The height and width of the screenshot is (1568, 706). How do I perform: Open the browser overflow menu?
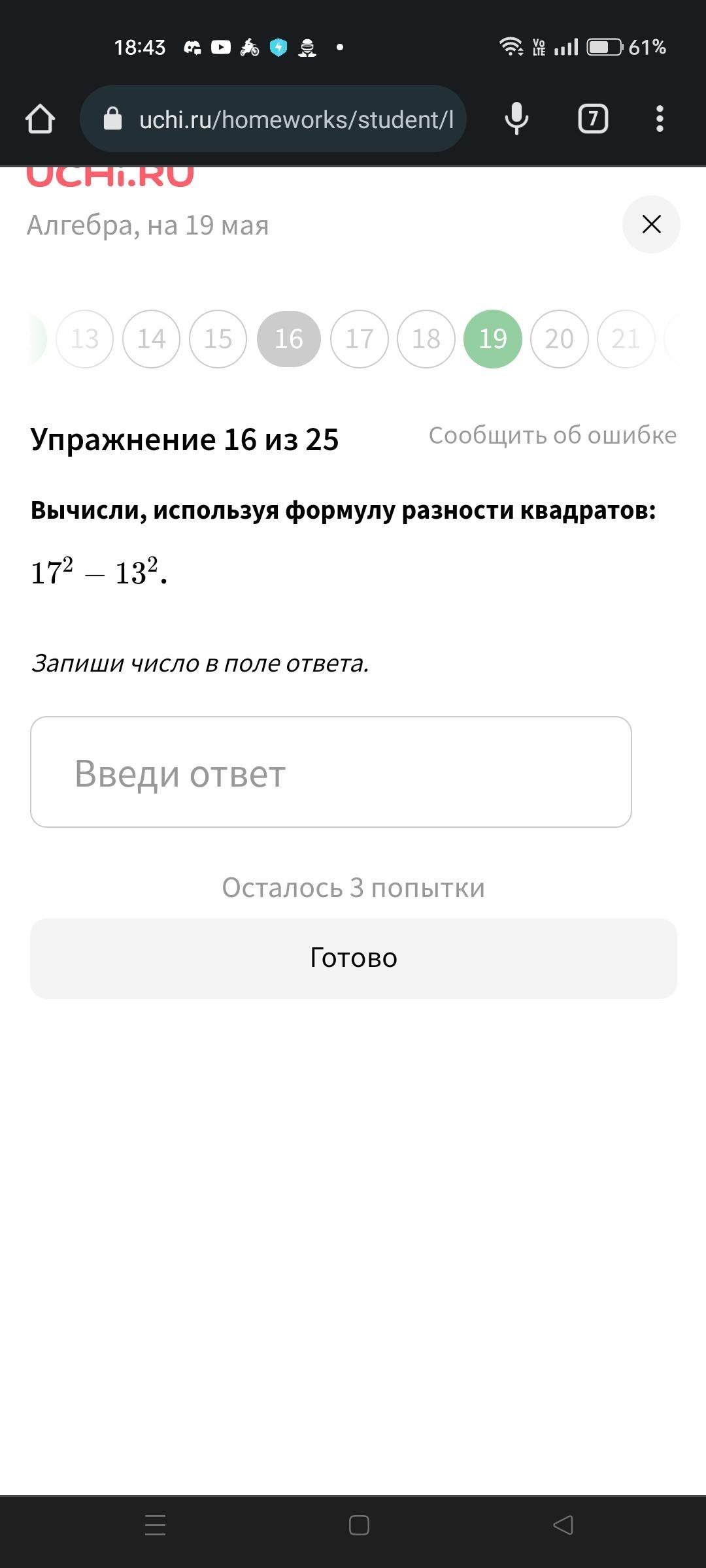click(660, 119)
